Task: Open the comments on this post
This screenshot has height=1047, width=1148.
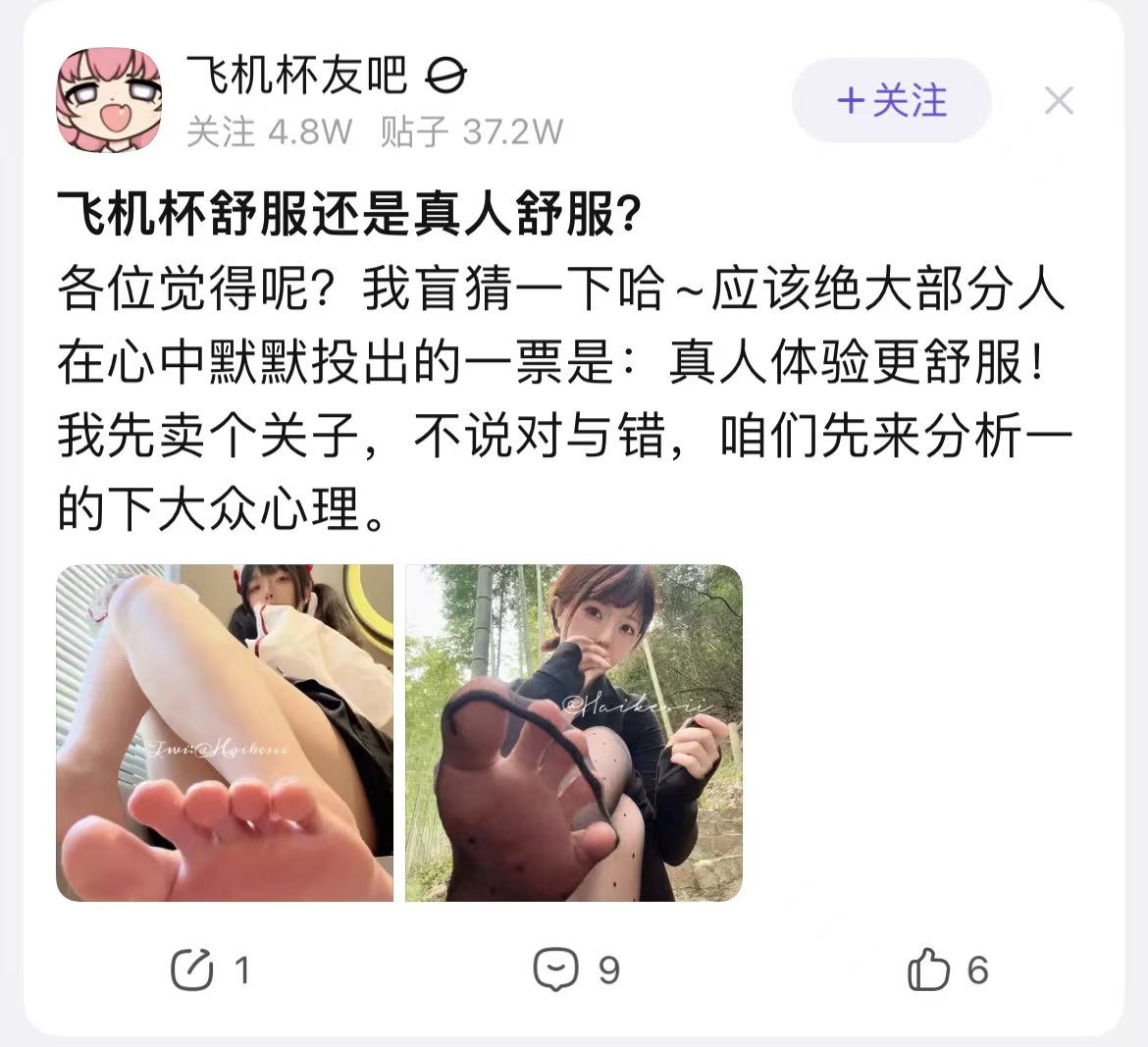Action: coord(576,970)
